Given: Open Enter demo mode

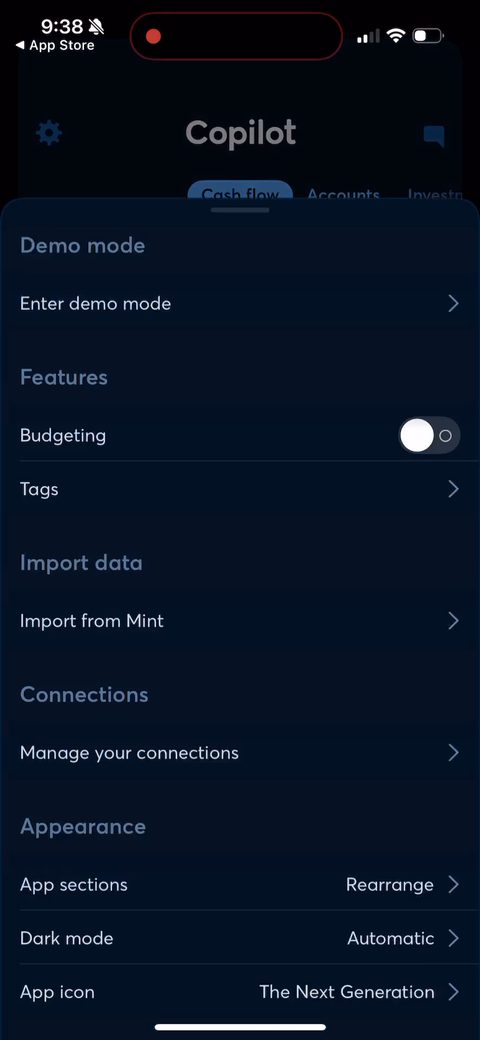Looking at the screenshot, I should coord(239,304).
